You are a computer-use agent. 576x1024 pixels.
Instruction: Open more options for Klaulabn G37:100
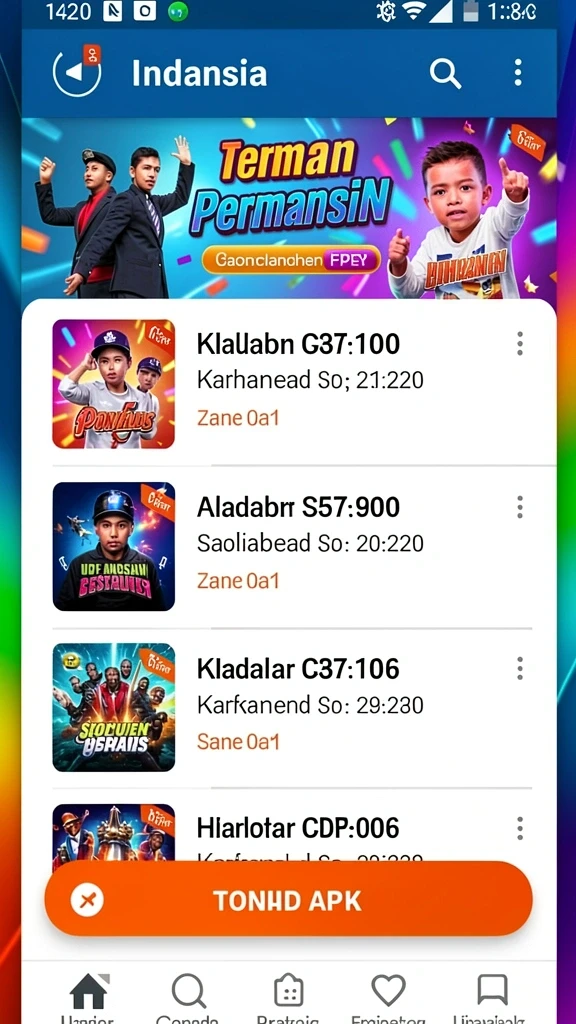520,344
